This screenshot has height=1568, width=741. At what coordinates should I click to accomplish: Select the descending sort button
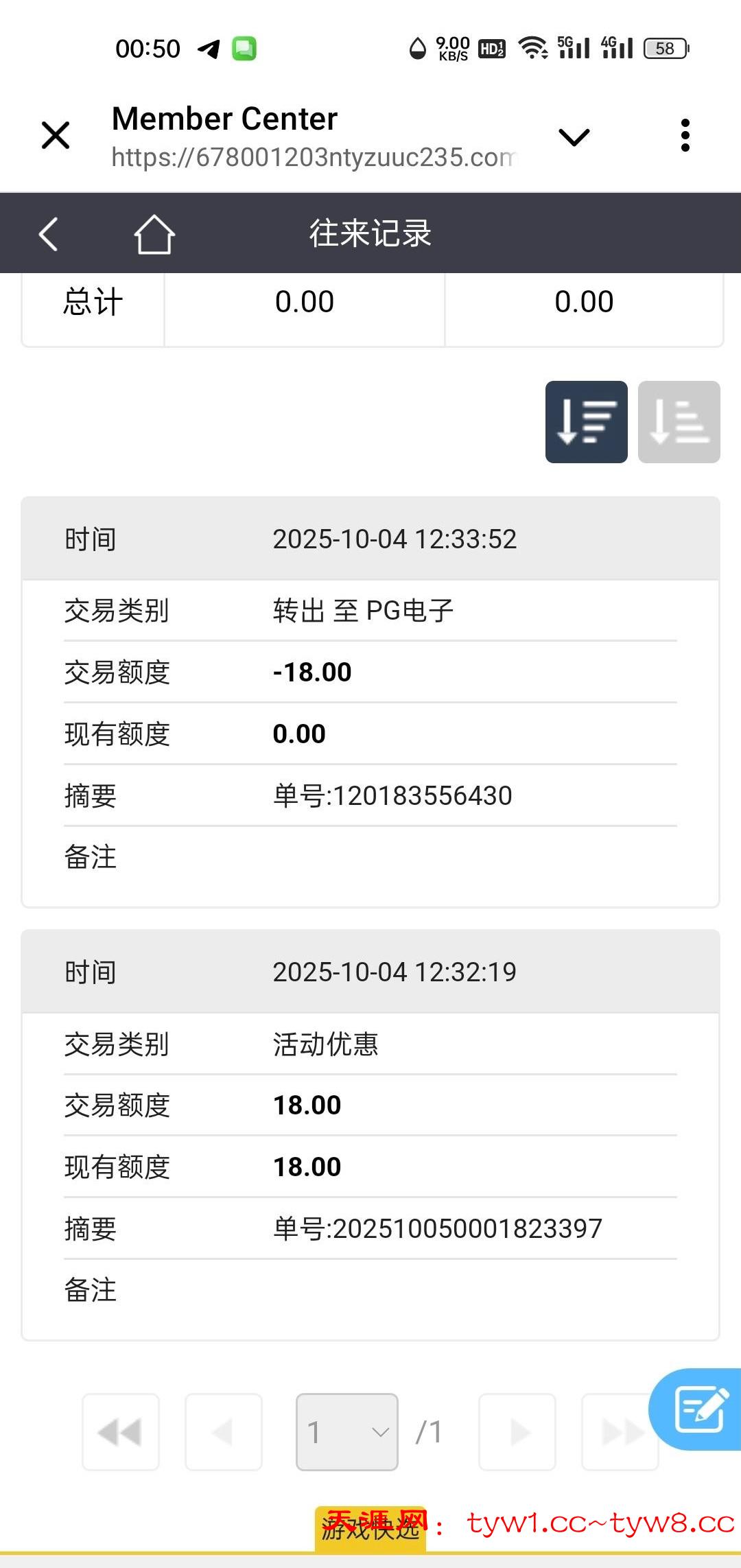(586, 422)
